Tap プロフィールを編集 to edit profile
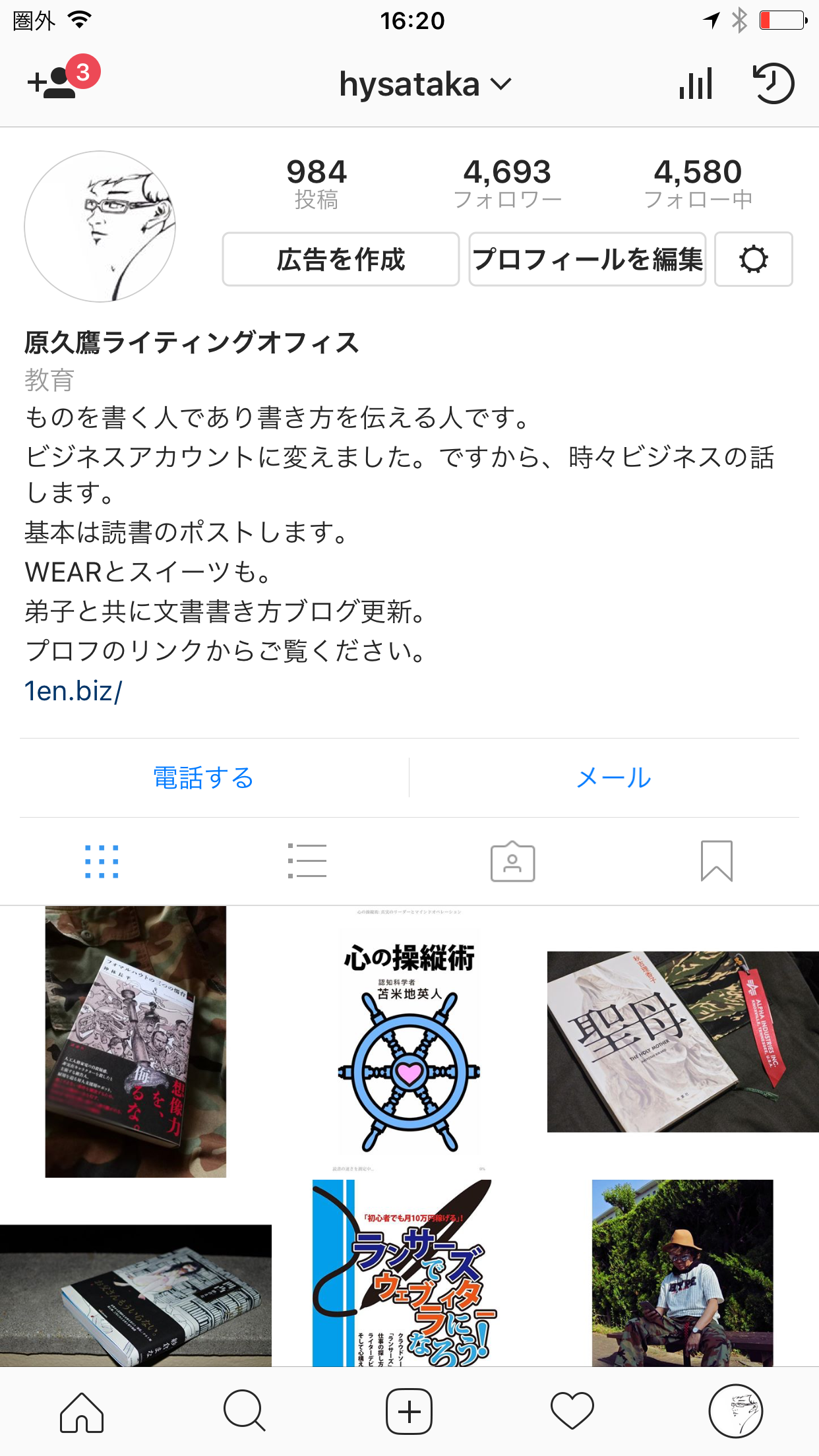This screenshot has height=1456, width=819. (587, 259)
